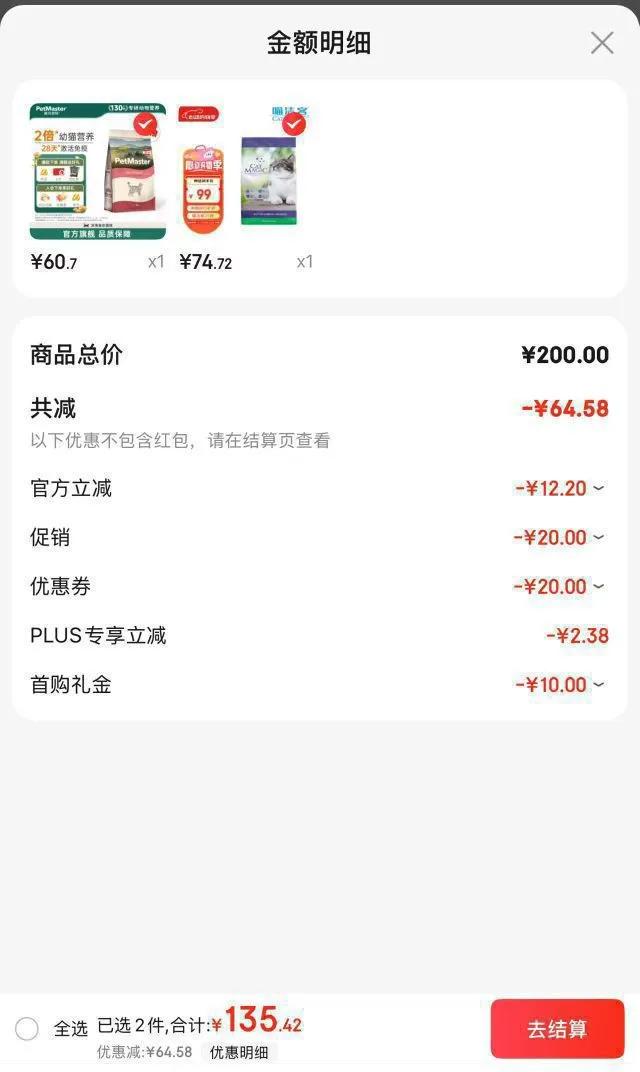Uncheck the PetMaster cat food item

tap(146, 124)
